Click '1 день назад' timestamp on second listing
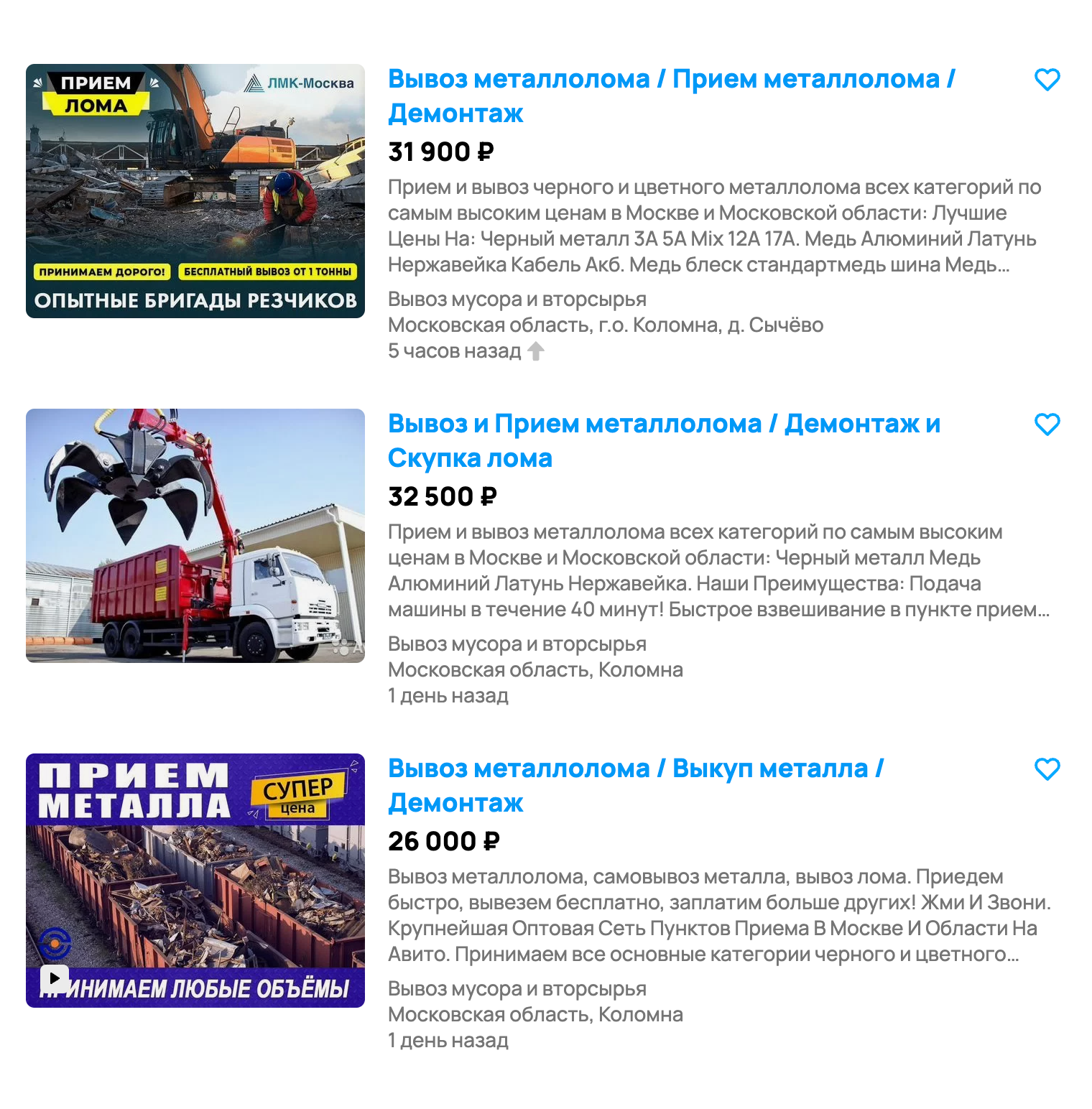This screenshot has height=1109, width=1092. click(448, 695)
